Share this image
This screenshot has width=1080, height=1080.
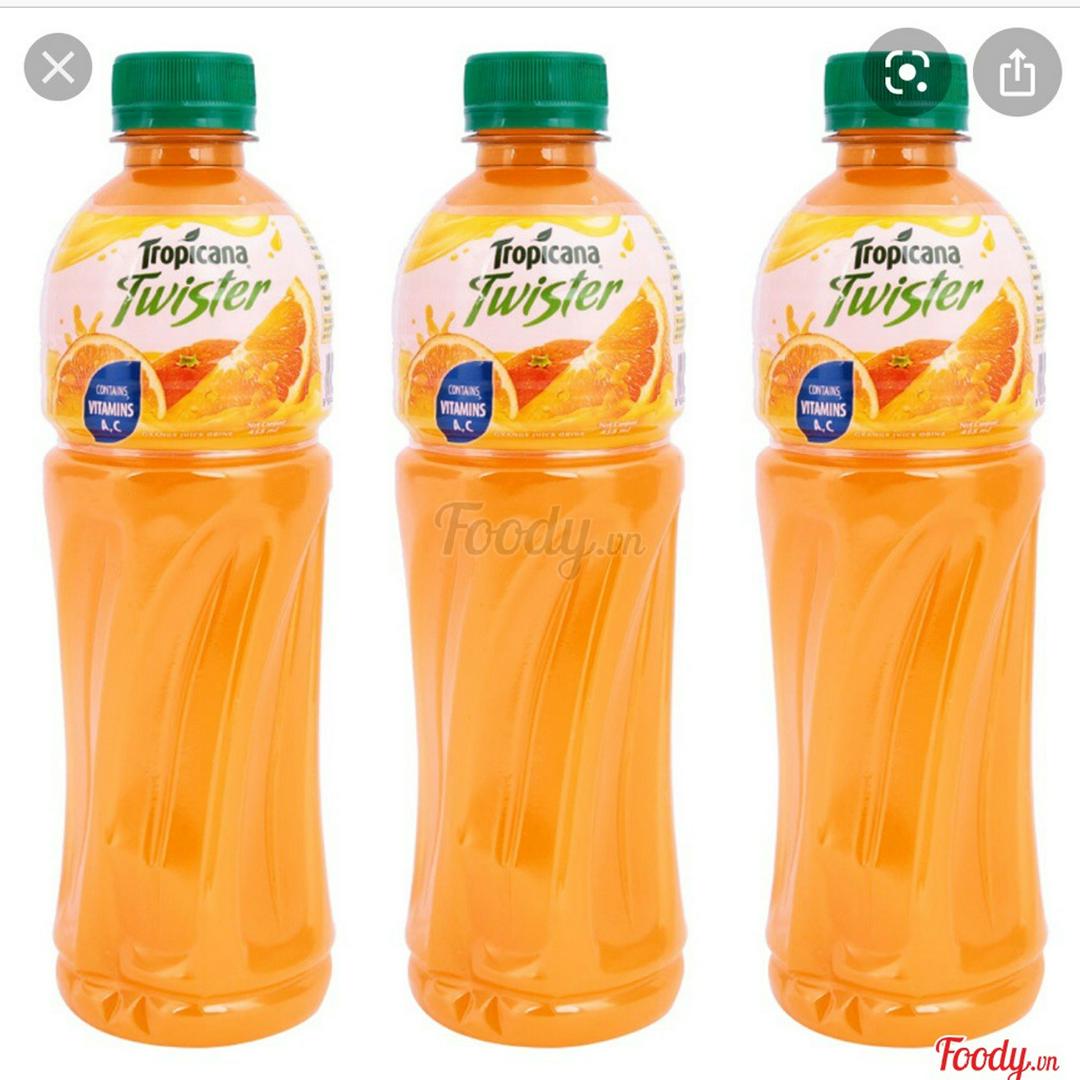1016,72
